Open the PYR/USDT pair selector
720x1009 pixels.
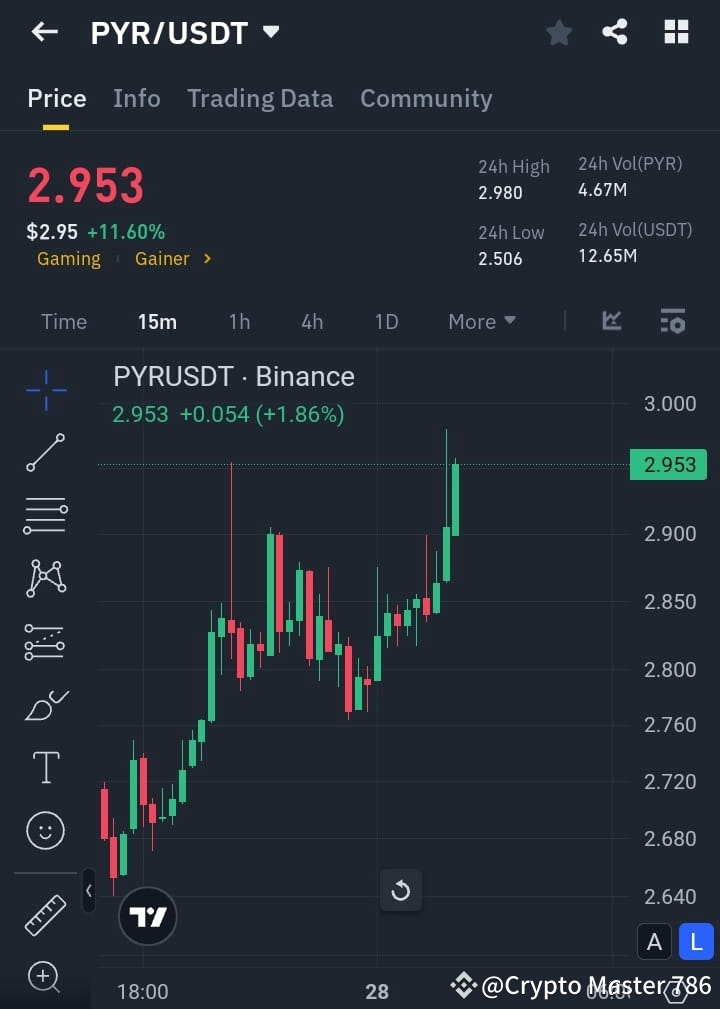click(185, 32)
